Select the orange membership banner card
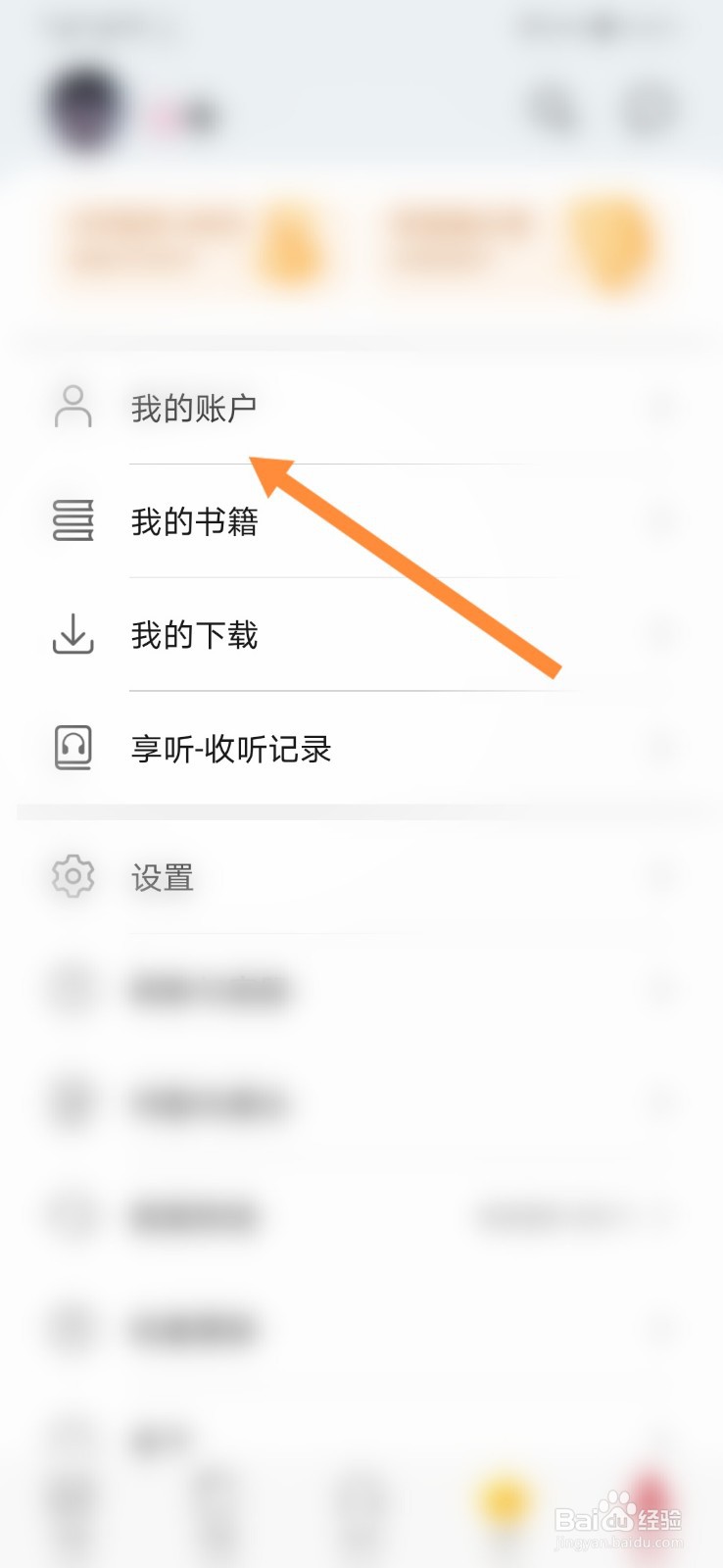The image size is (723, 1568). [x=196, y=245]
